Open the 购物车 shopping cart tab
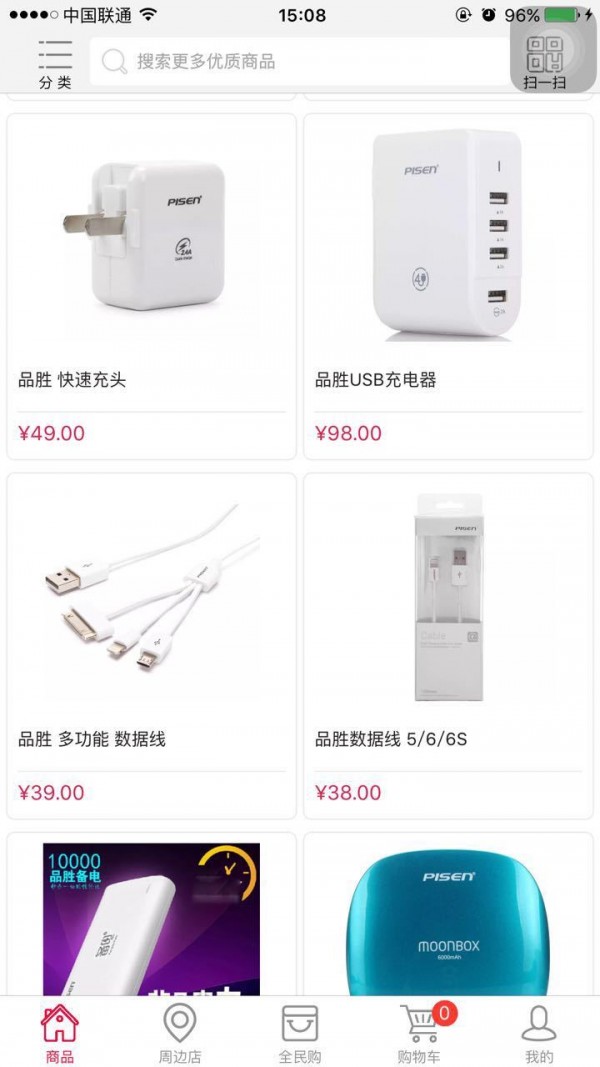Screen dimensions: 600x1067 (420, 1033)
